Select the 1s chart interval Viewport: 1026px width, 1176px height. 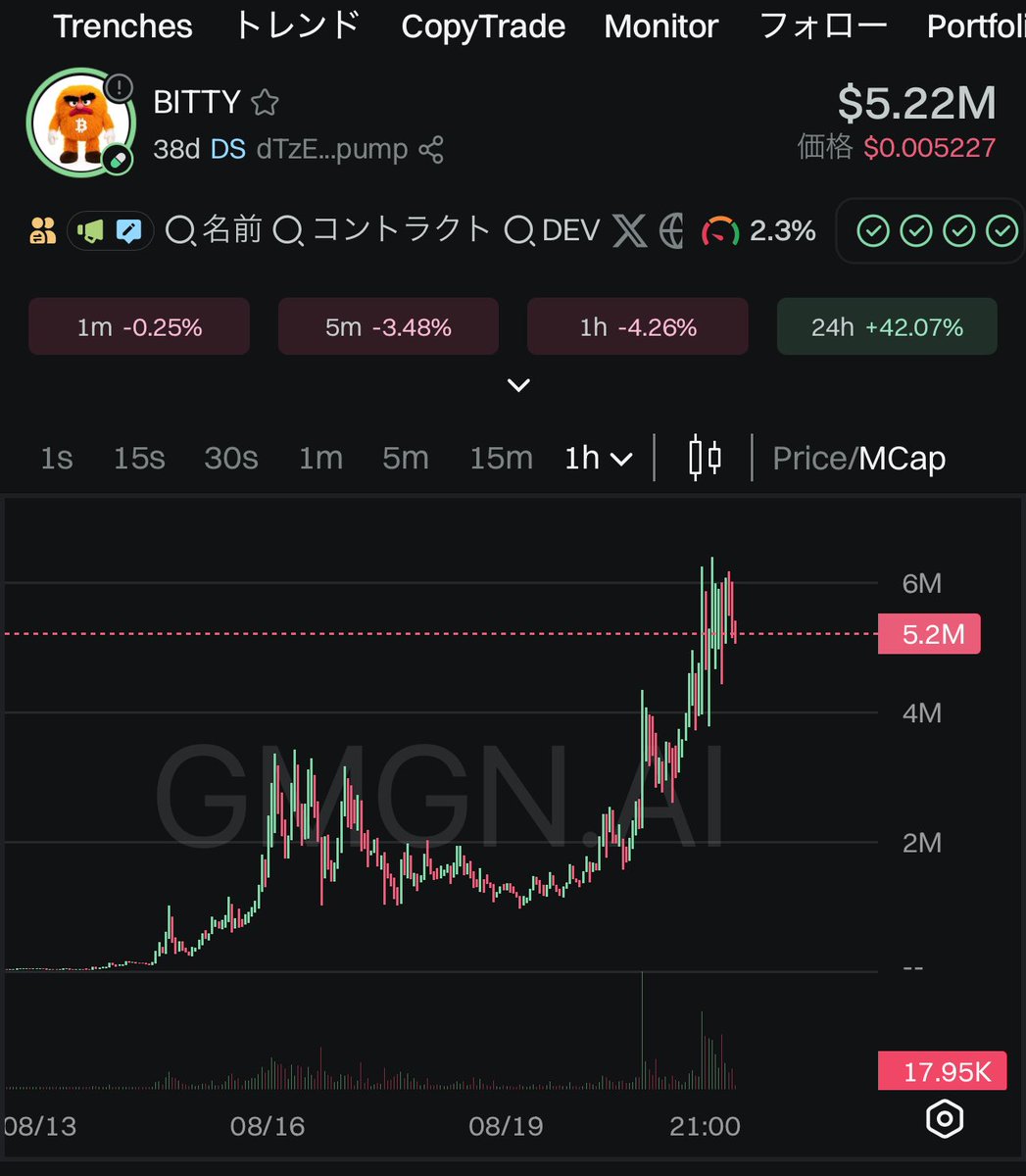click(x=57, y=458)
